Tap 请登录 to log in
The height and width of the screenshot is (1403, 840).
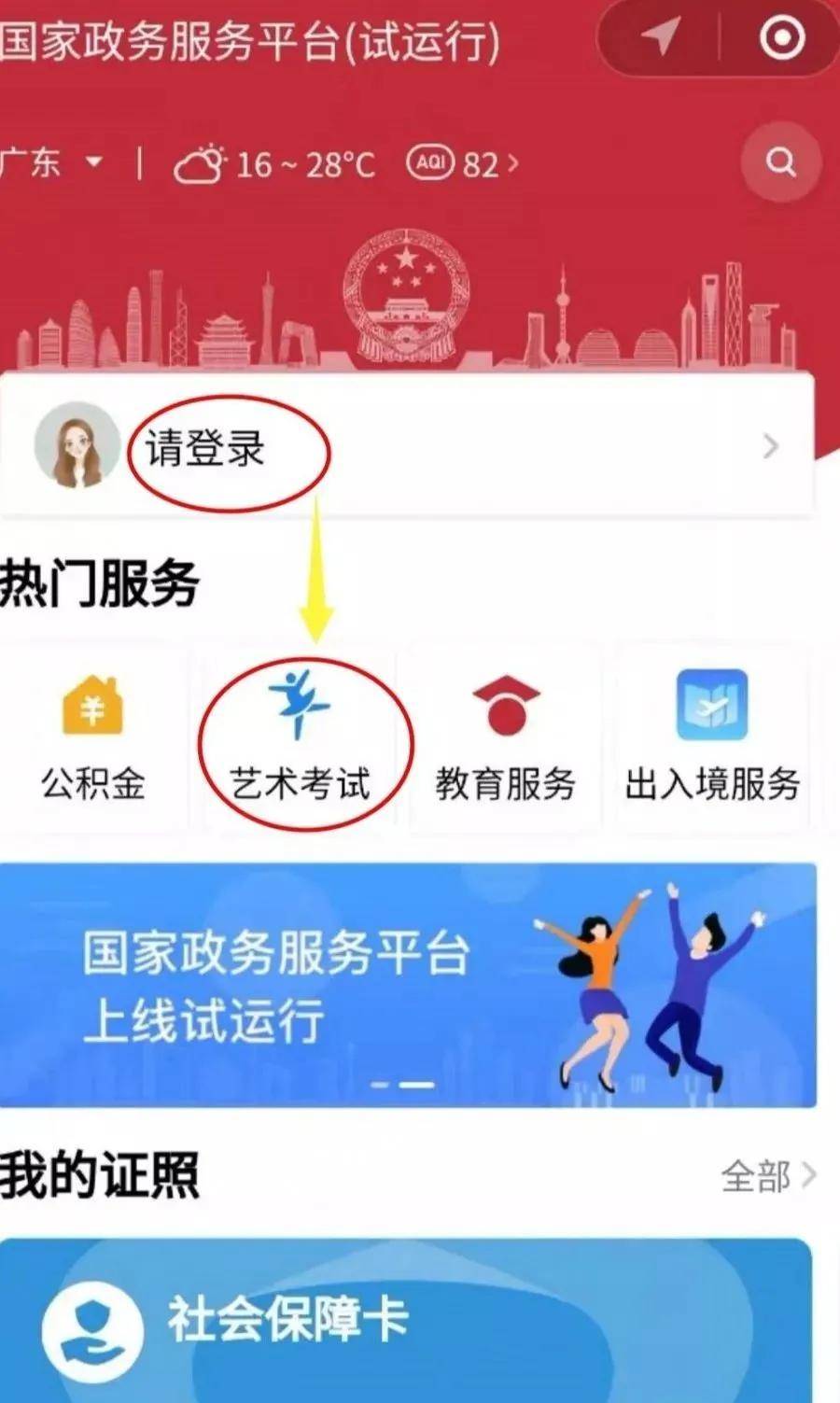207,448
